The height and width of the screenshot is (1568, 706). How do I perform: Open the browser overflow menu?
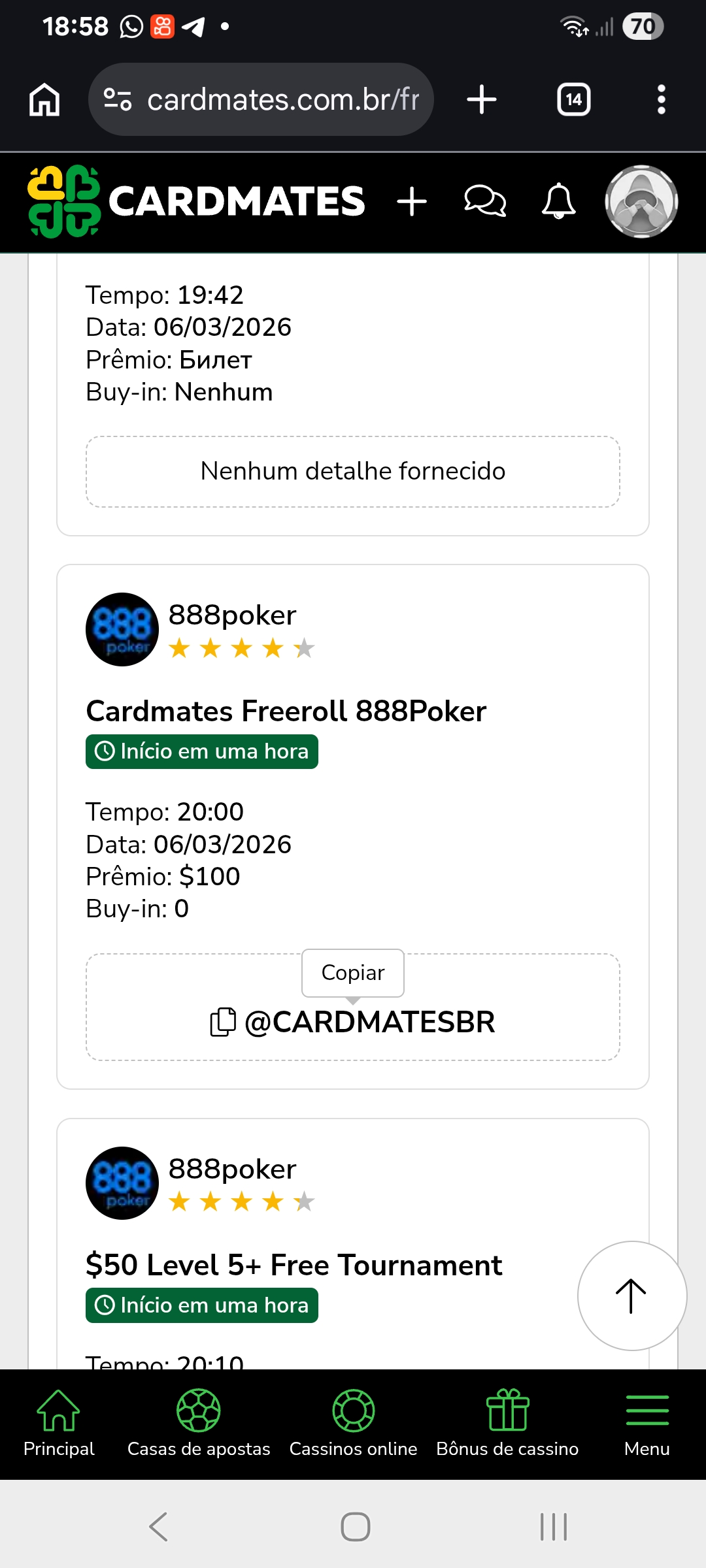click(x=661, y=100)
